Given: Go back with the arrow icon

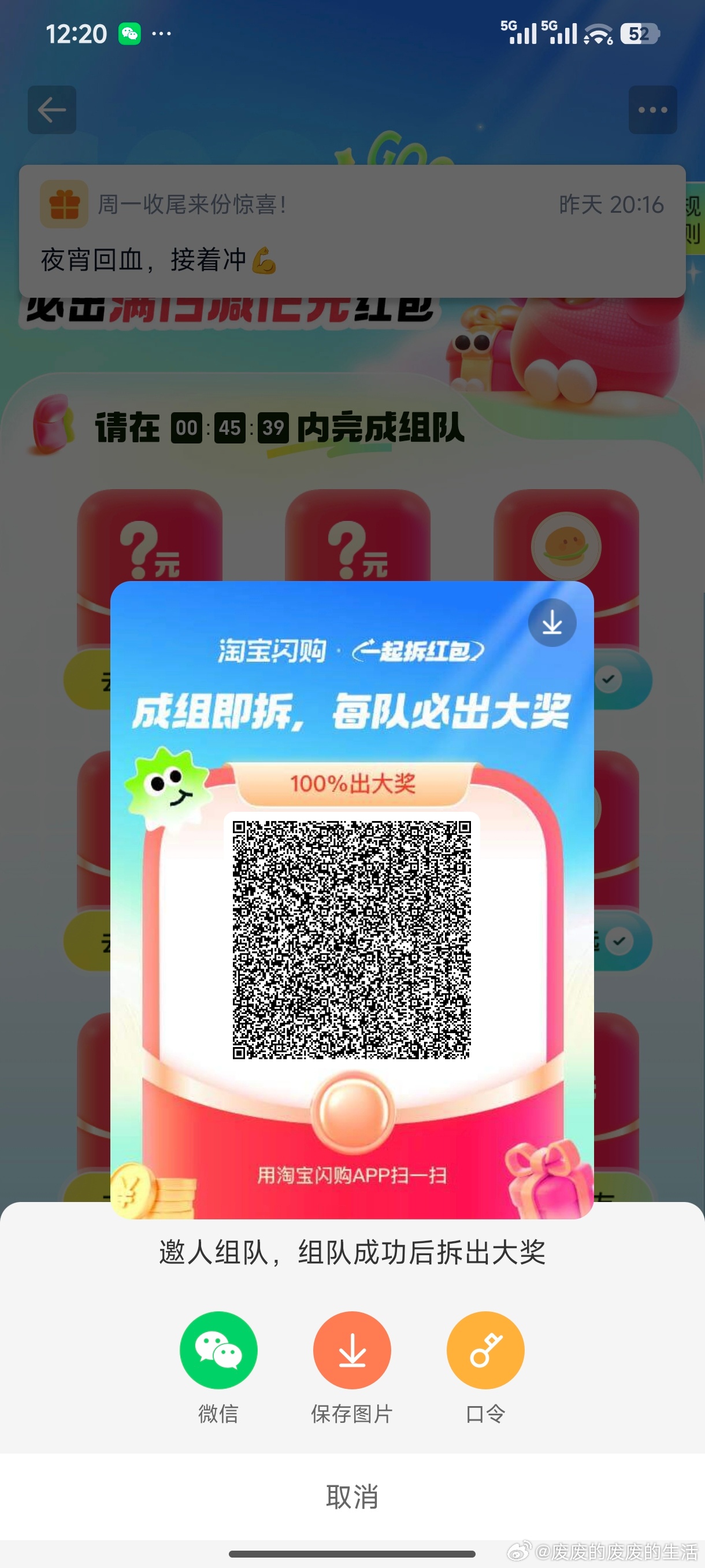Looking at the screenshot, I should click(51, 110).
